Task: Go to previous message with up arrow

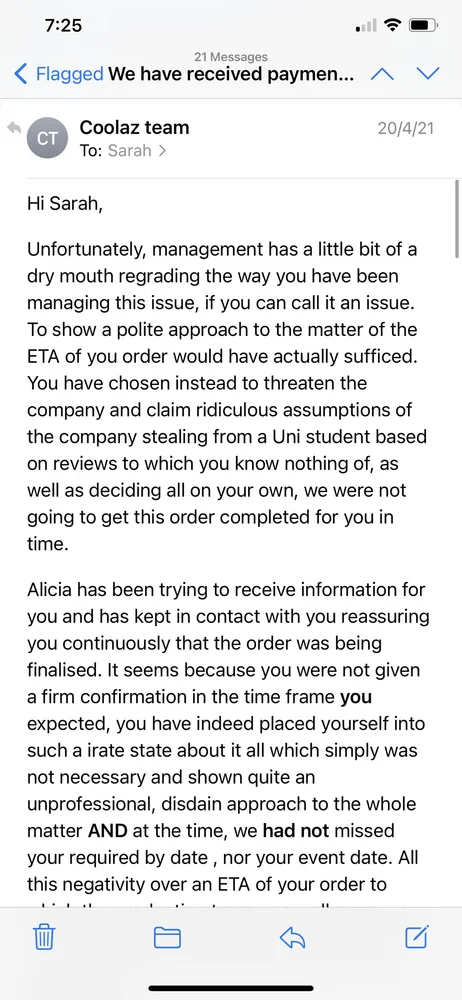Action: [382, 73]
